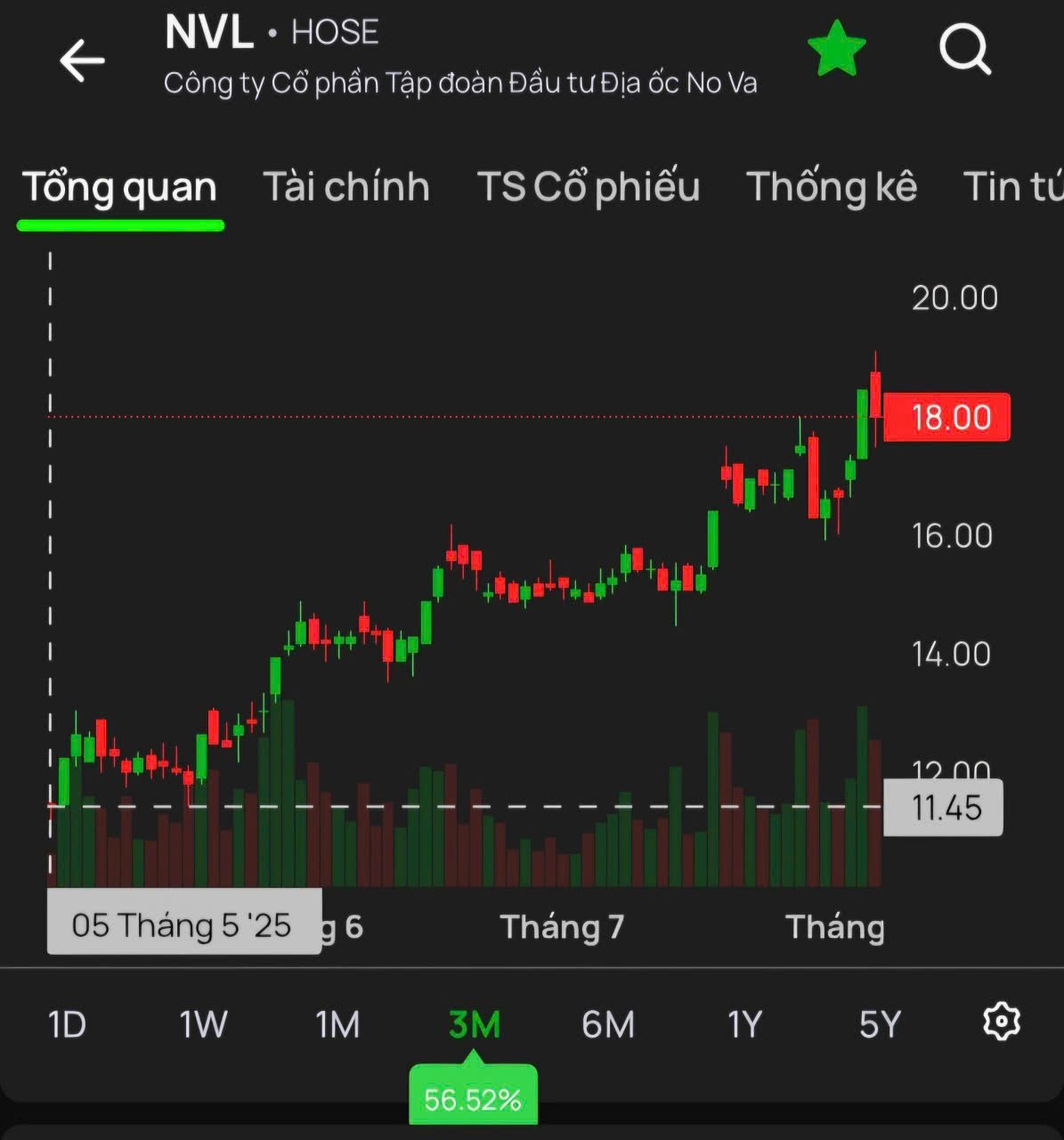1064x1140 pixels.
Task: Switch to the Tài chính tab
Action: click(346, 187)
